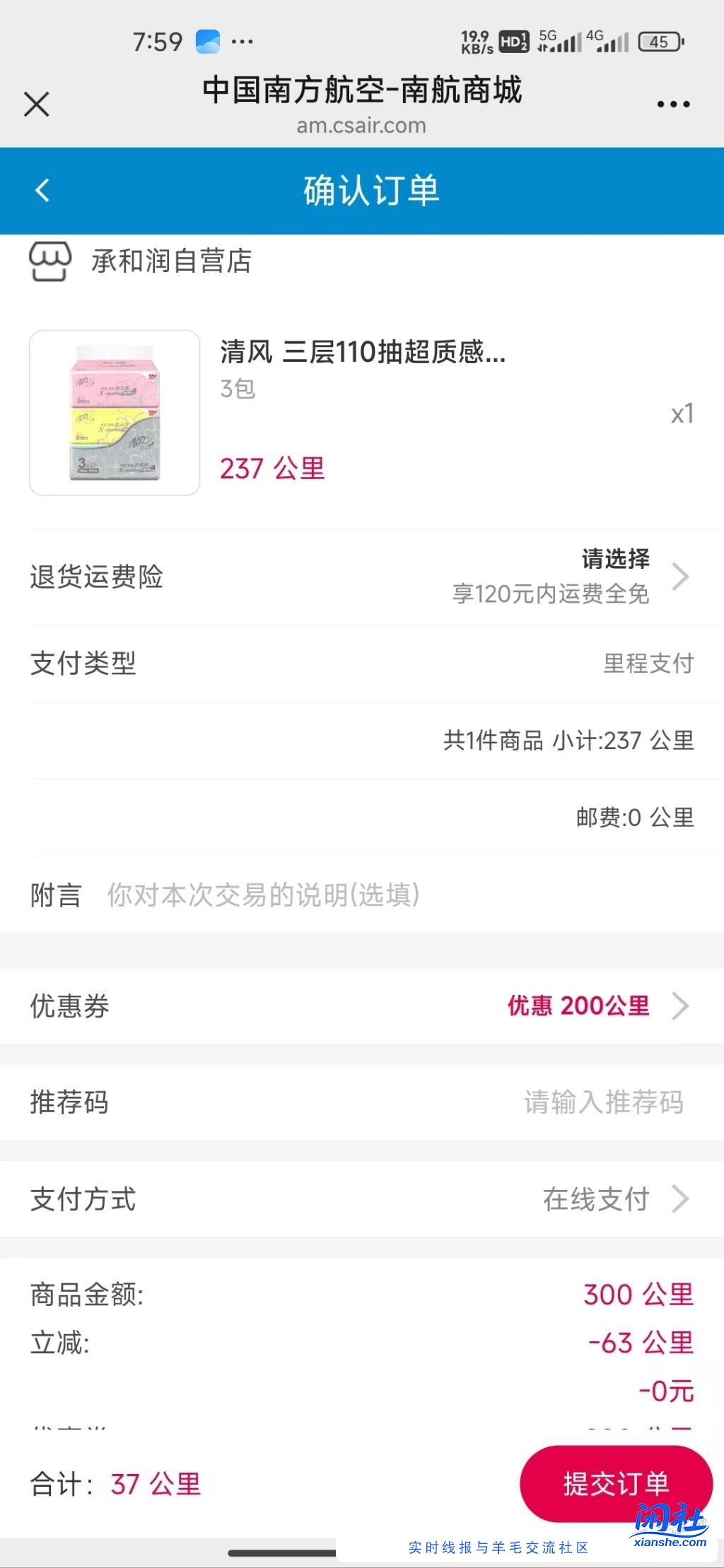
Task: Tap the am.csair.com address bar
Action: click(362, 126)
